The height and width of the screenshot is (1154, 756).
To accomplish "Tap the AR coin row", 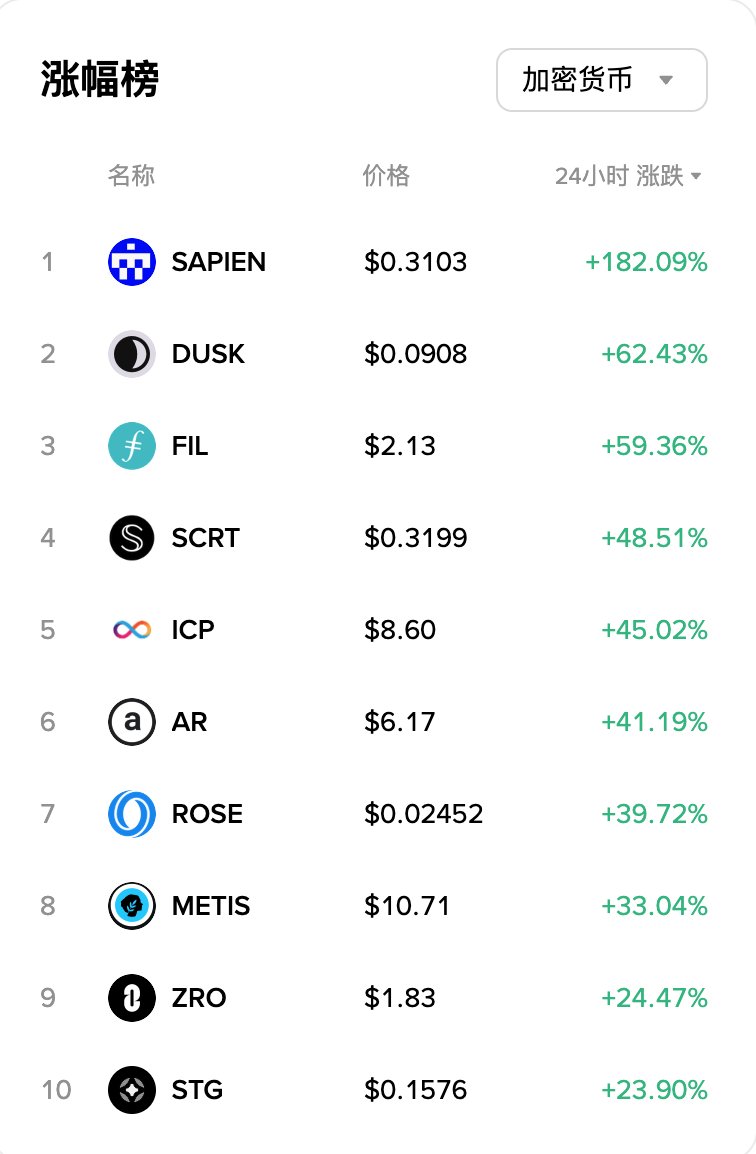I will tap(189, 722).
